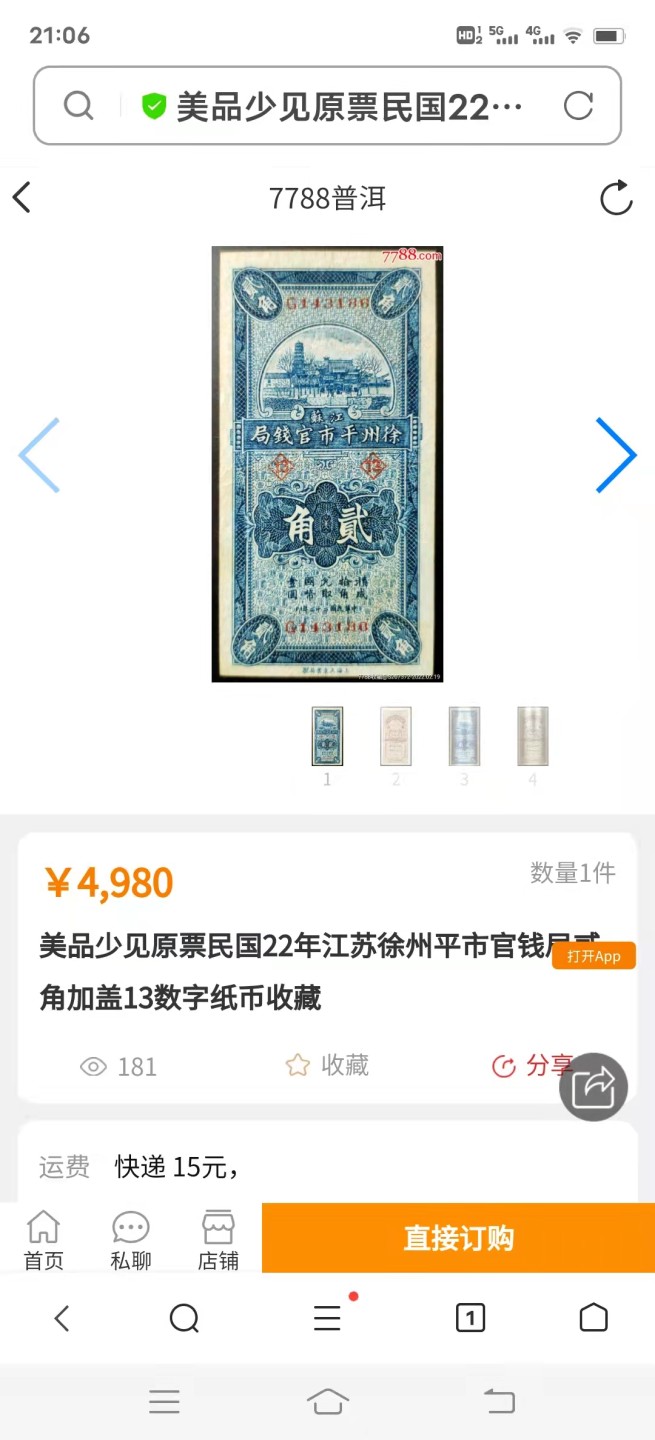Open the floating share button
The height and width of the screenshot is (1440, 655).
point(593,1087)
